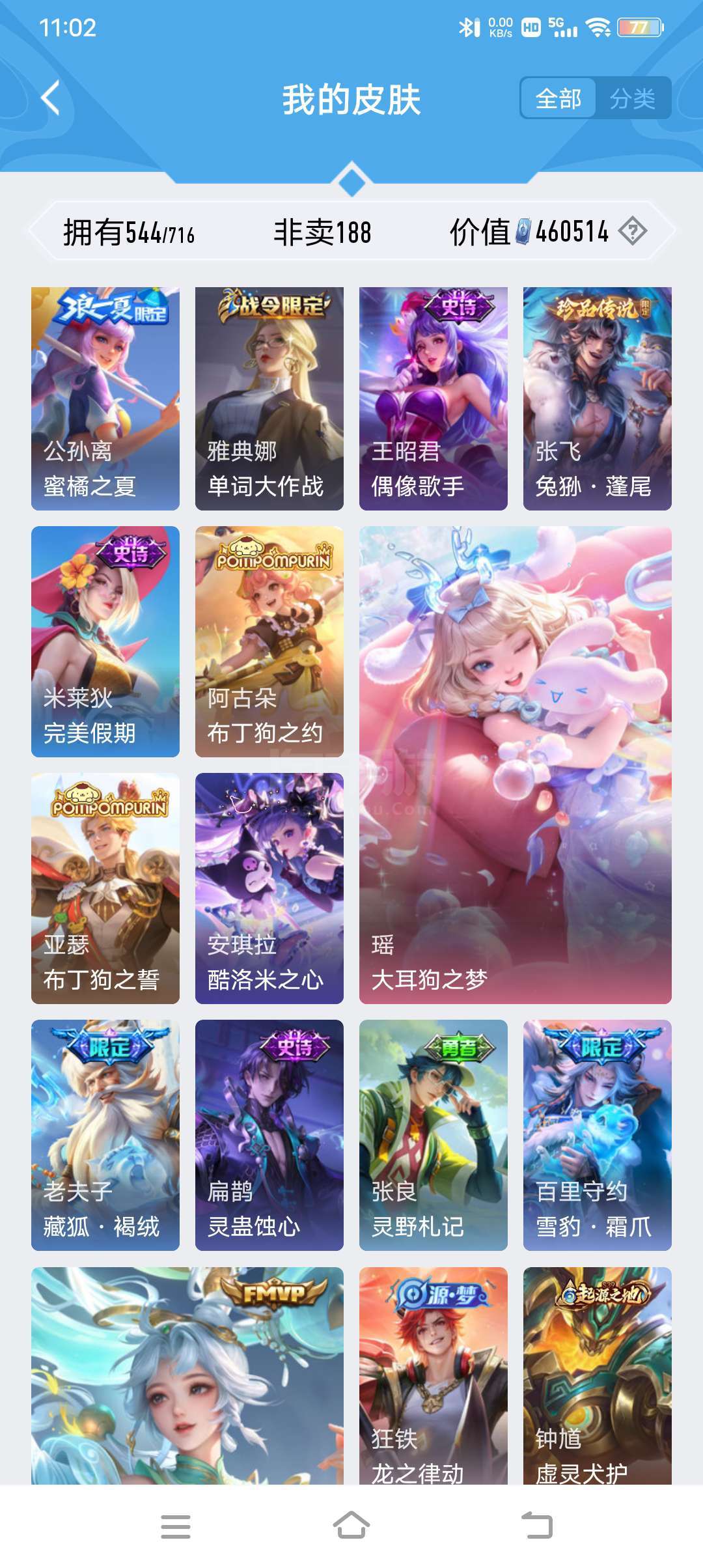View 王昭君 偶像歌手 skin

point(434,399)
